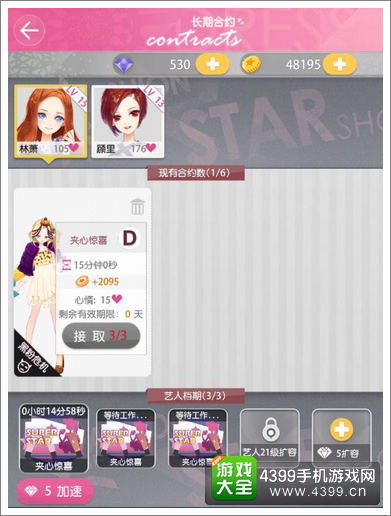The width and height of the screenshot is (391, 516).
Task: Add more diamonds with the plus button
Action: (212, 64)
